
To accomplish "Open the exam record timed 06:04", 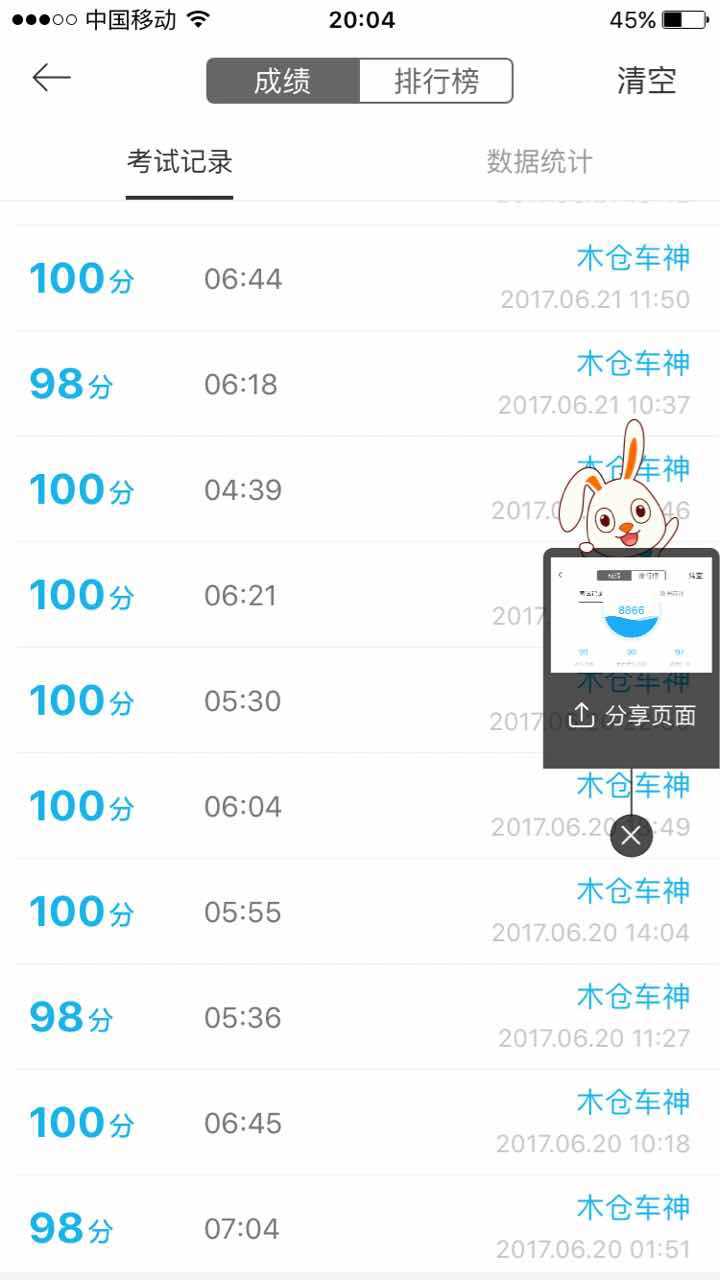I will [300, 807].
